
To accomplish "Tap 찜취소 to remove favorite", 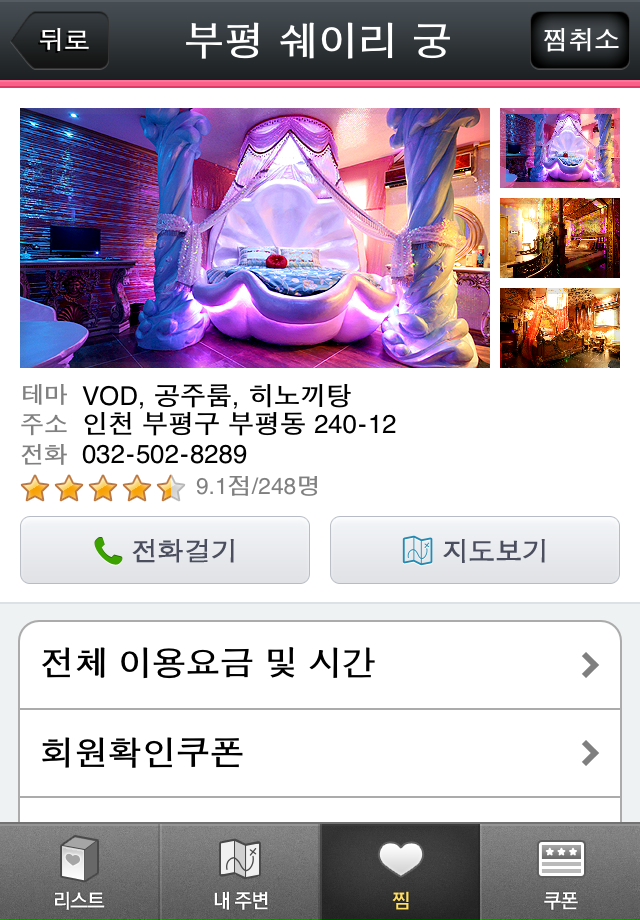I will (x=580, y=40).
